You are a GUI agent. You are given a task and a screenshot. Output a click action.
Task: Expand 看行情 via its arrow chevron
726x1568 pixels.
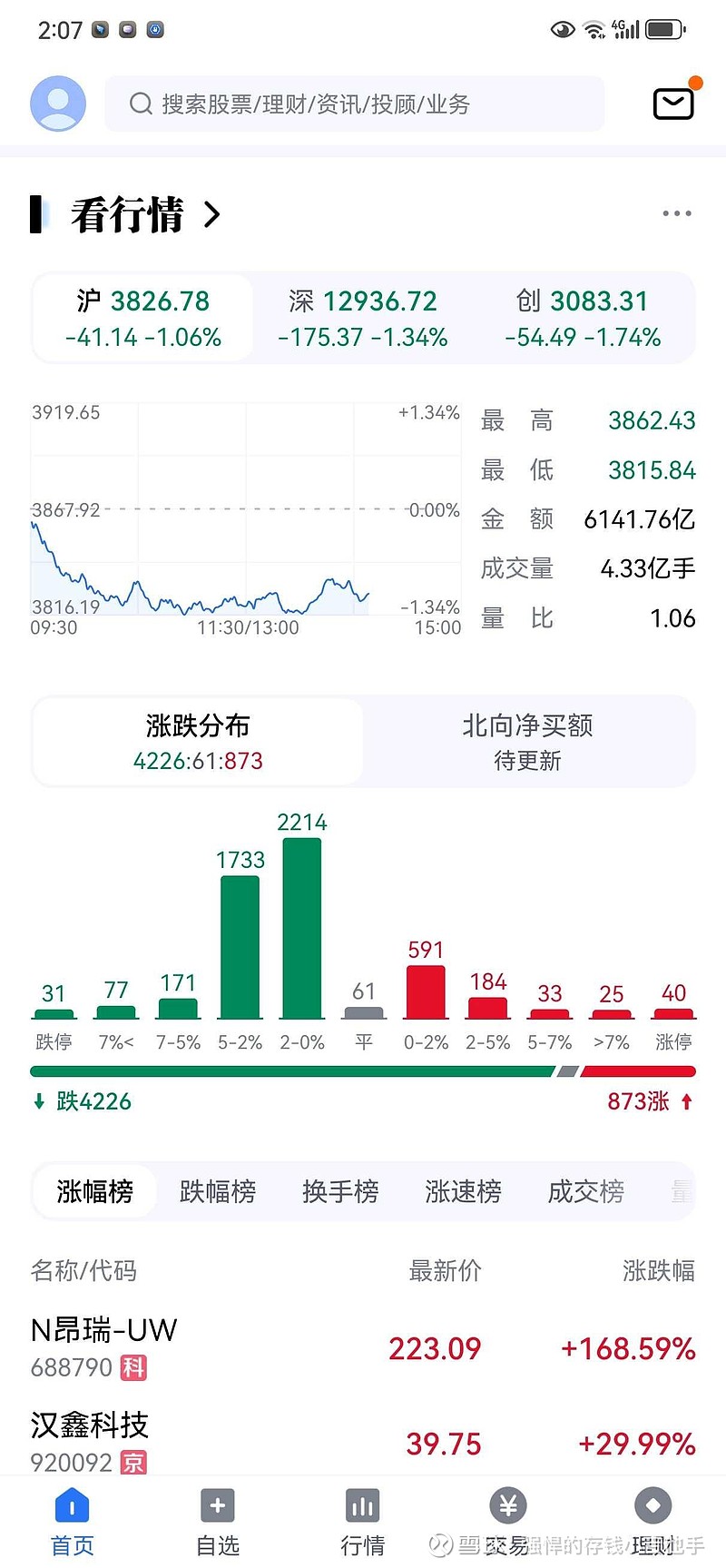pos(211,215)
